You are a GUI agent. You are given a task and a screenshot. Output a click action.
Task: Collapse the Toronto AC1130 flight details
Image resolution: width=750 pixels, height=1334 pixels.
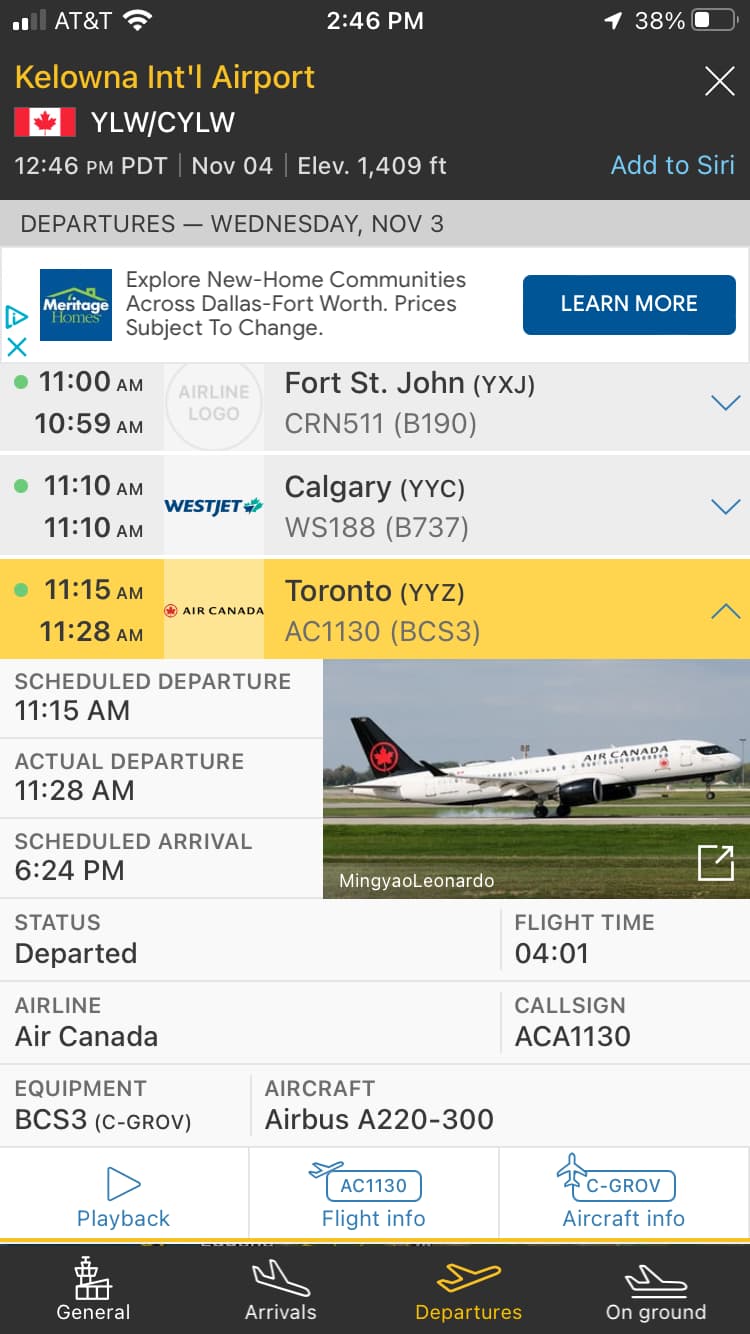[724, 611]
